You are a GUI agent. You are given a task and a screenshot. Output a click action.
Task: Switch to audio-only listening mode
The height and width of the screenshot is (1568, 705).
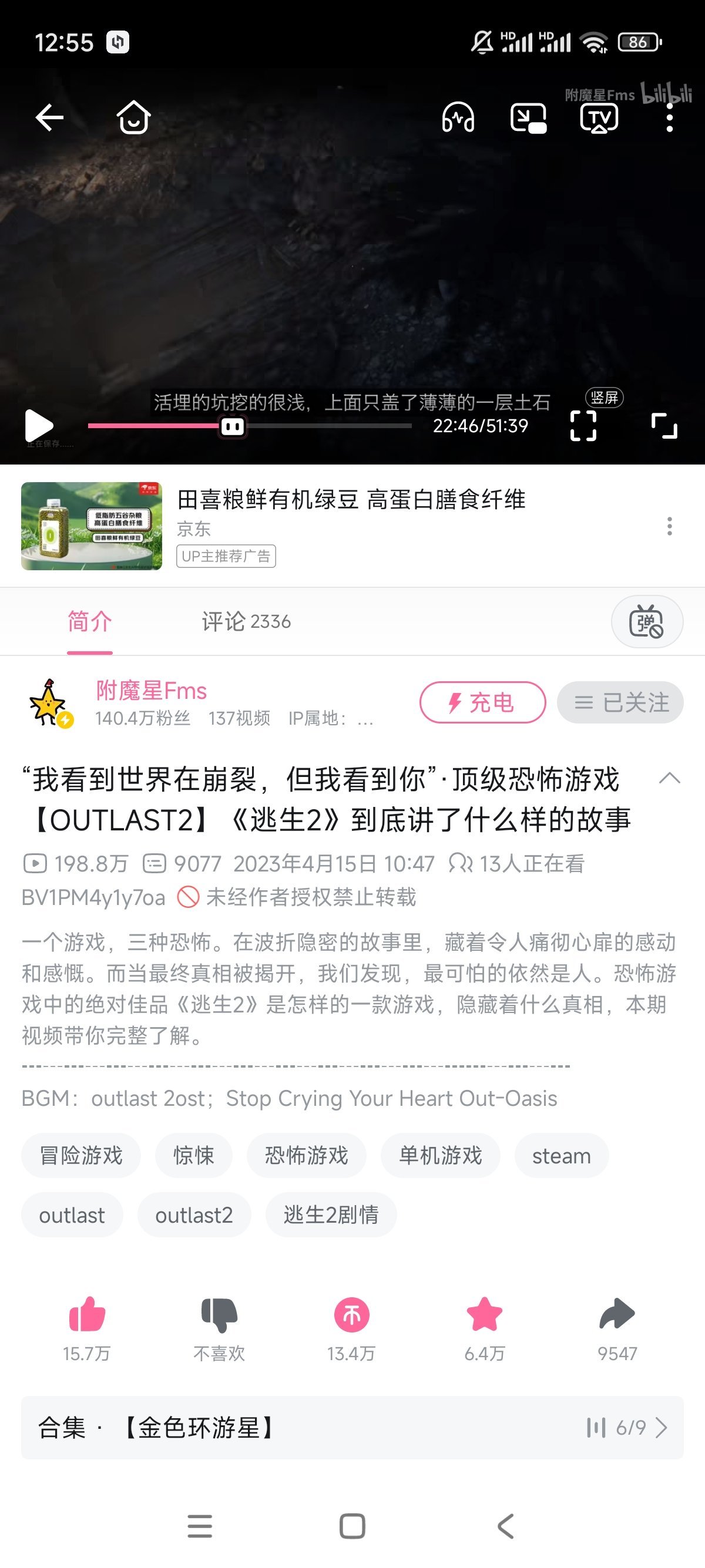pos(458,117)
